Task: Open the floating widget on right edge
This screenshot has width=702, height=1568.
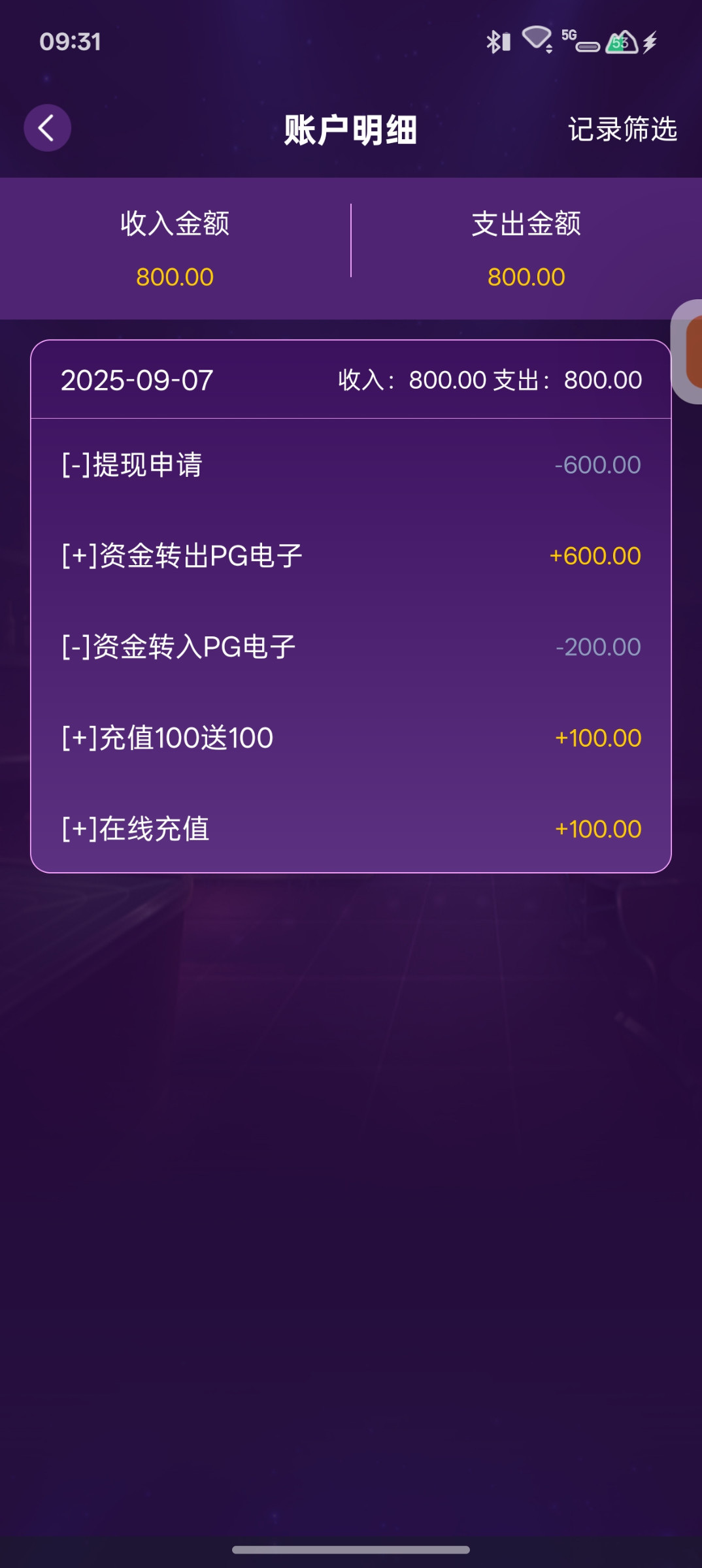Action: pos(690,351)
